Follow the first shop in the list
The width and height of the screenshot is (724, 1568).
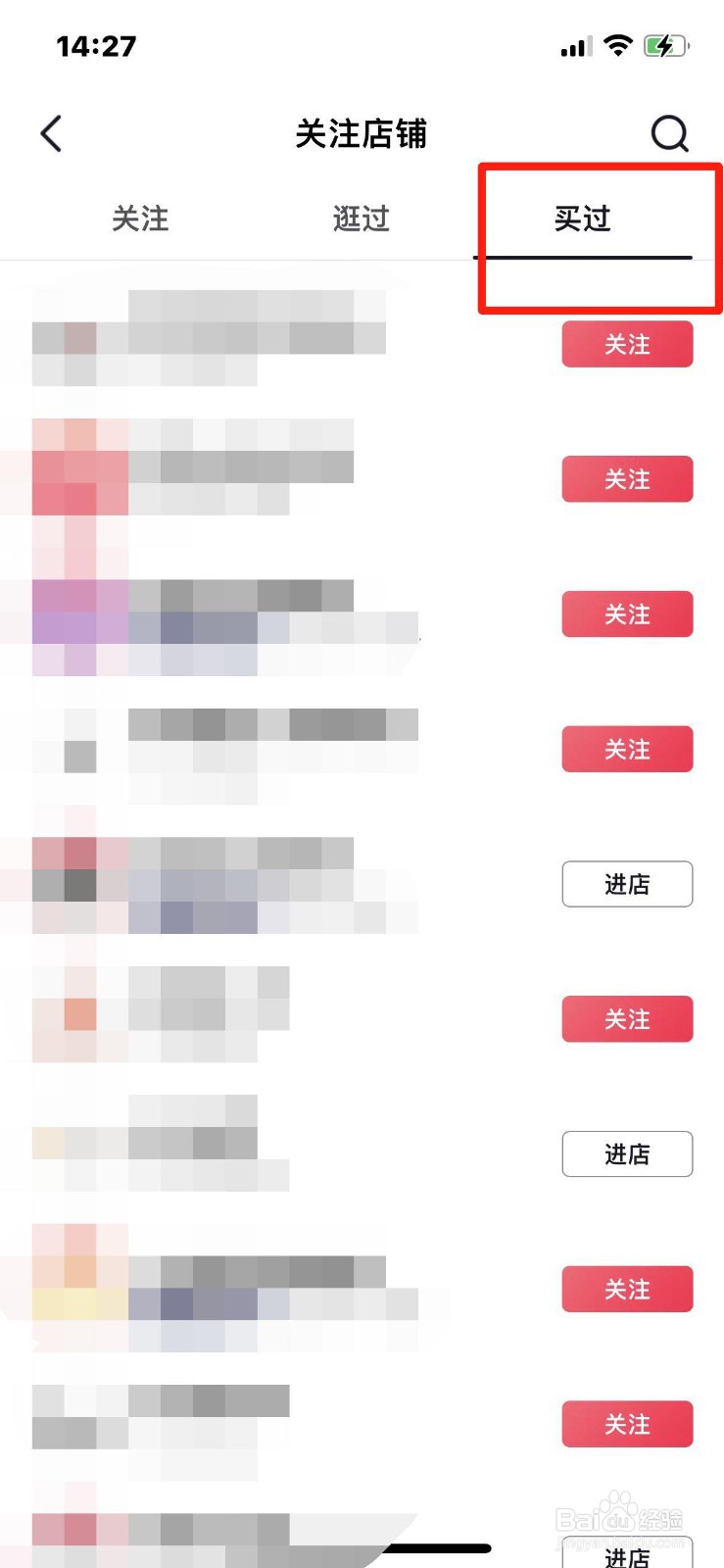pyautogui.click(x=627, y=344)
